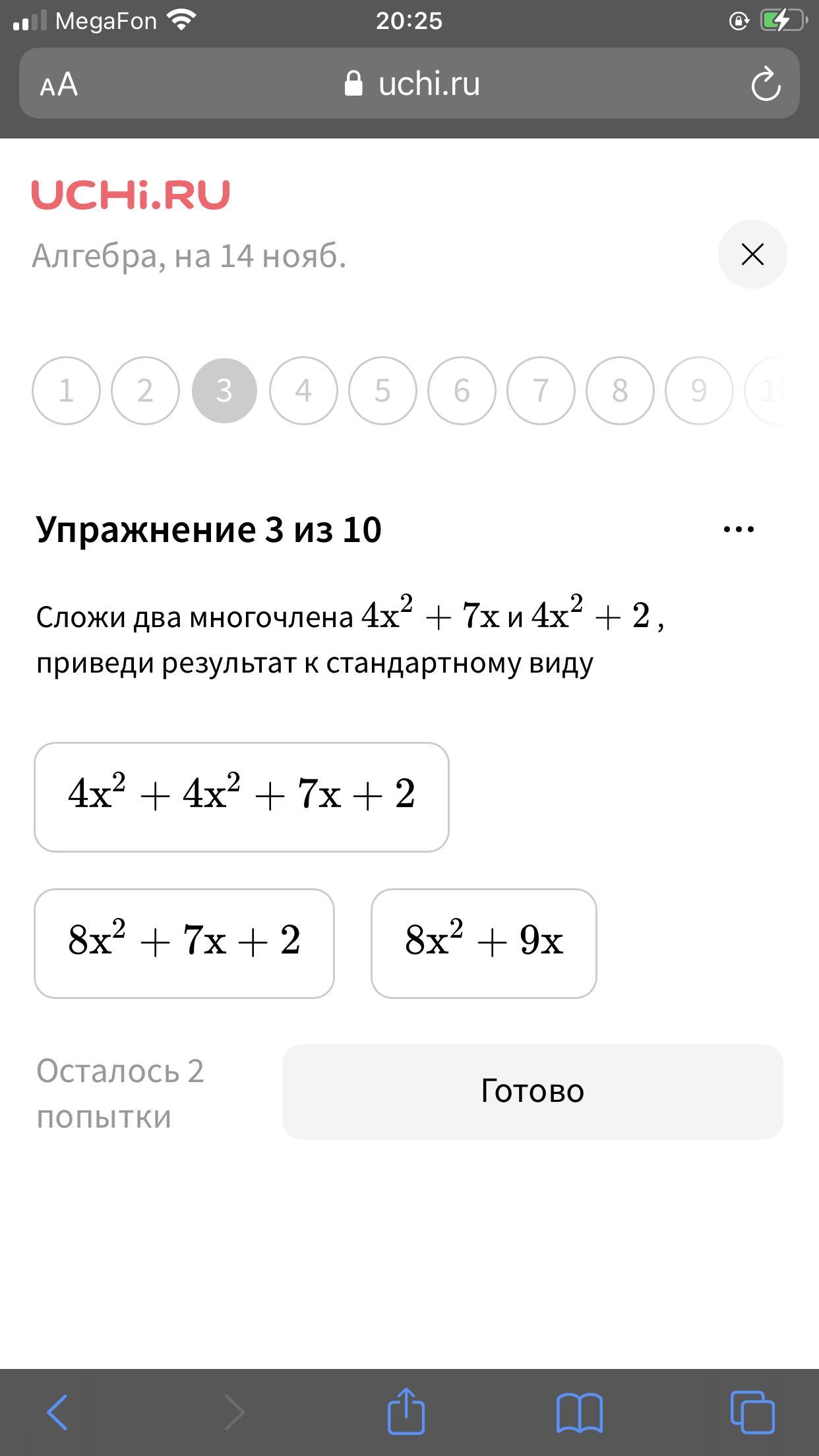Image resolution: width=819 pixels, height=1456 pixels.
Task: Share this page from Safari toolbar
Action: [406, 1410]
